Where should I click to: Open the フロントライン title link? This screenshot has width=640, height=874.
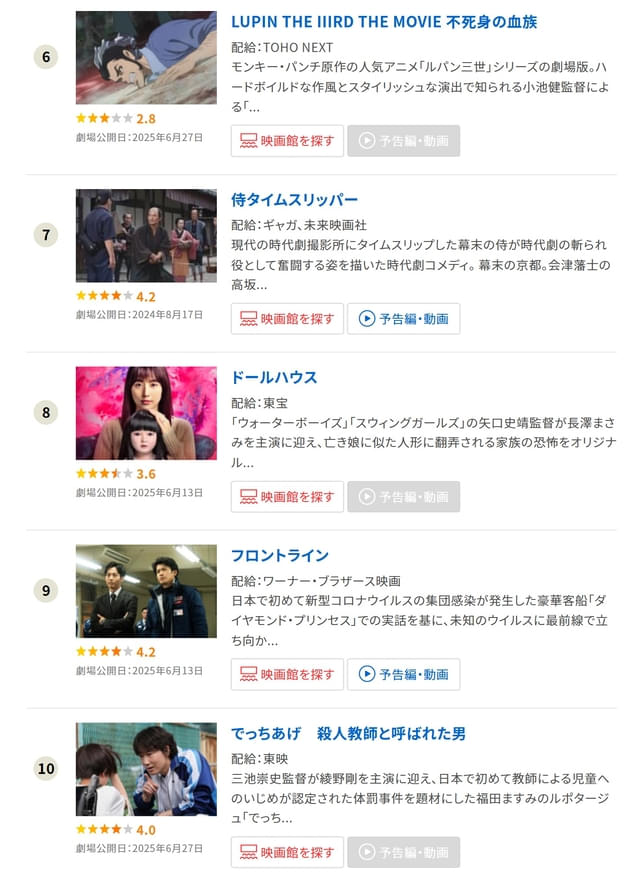280,556
